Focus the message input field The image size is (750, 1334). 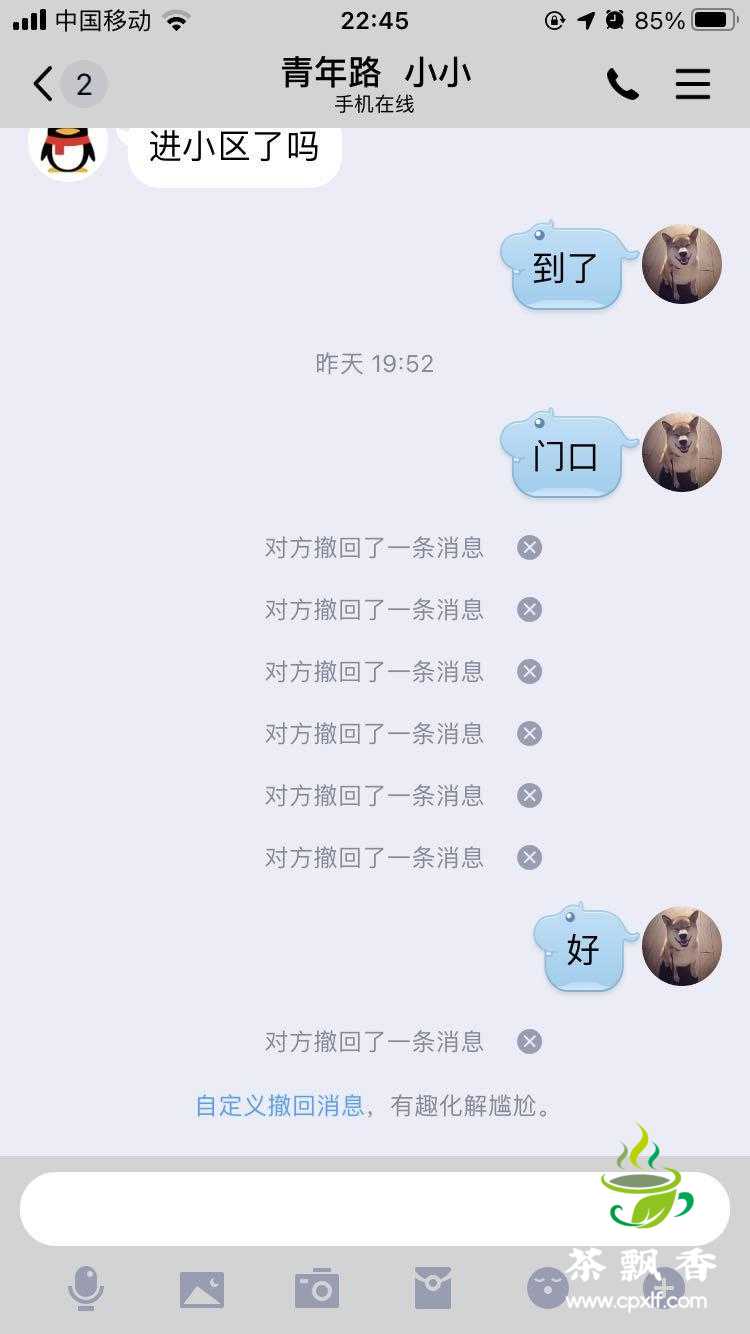coord(300,1208)
